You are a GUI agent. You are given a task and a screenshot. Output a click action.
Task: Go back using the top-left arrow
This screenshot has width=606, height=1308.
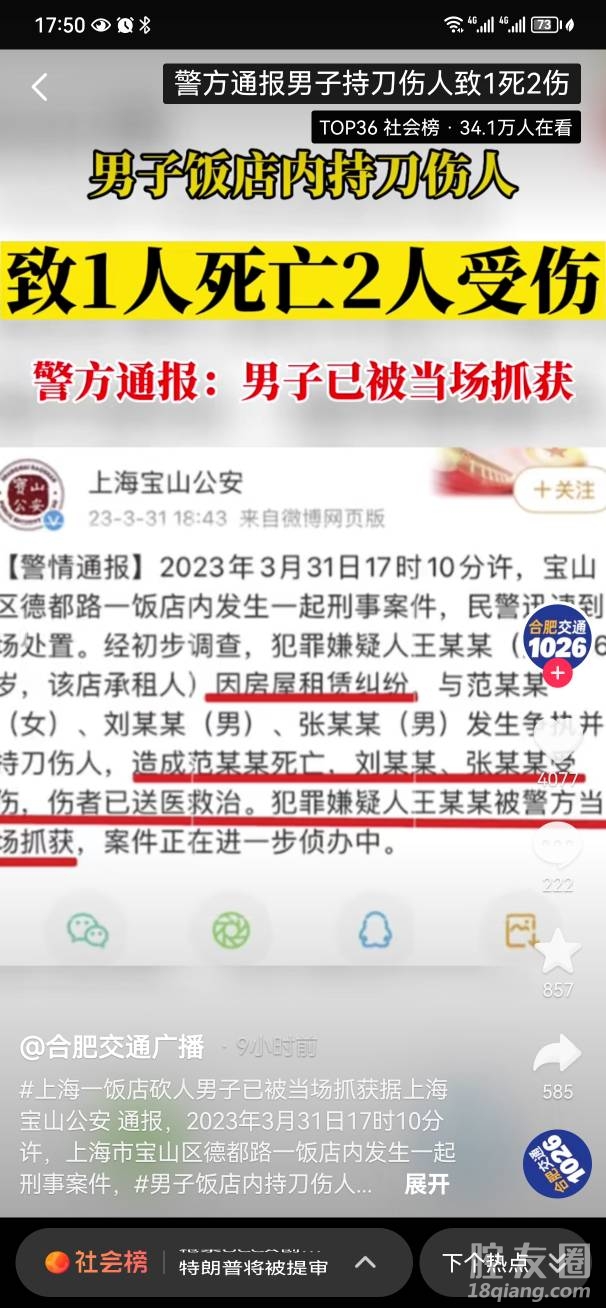(39, 87)
